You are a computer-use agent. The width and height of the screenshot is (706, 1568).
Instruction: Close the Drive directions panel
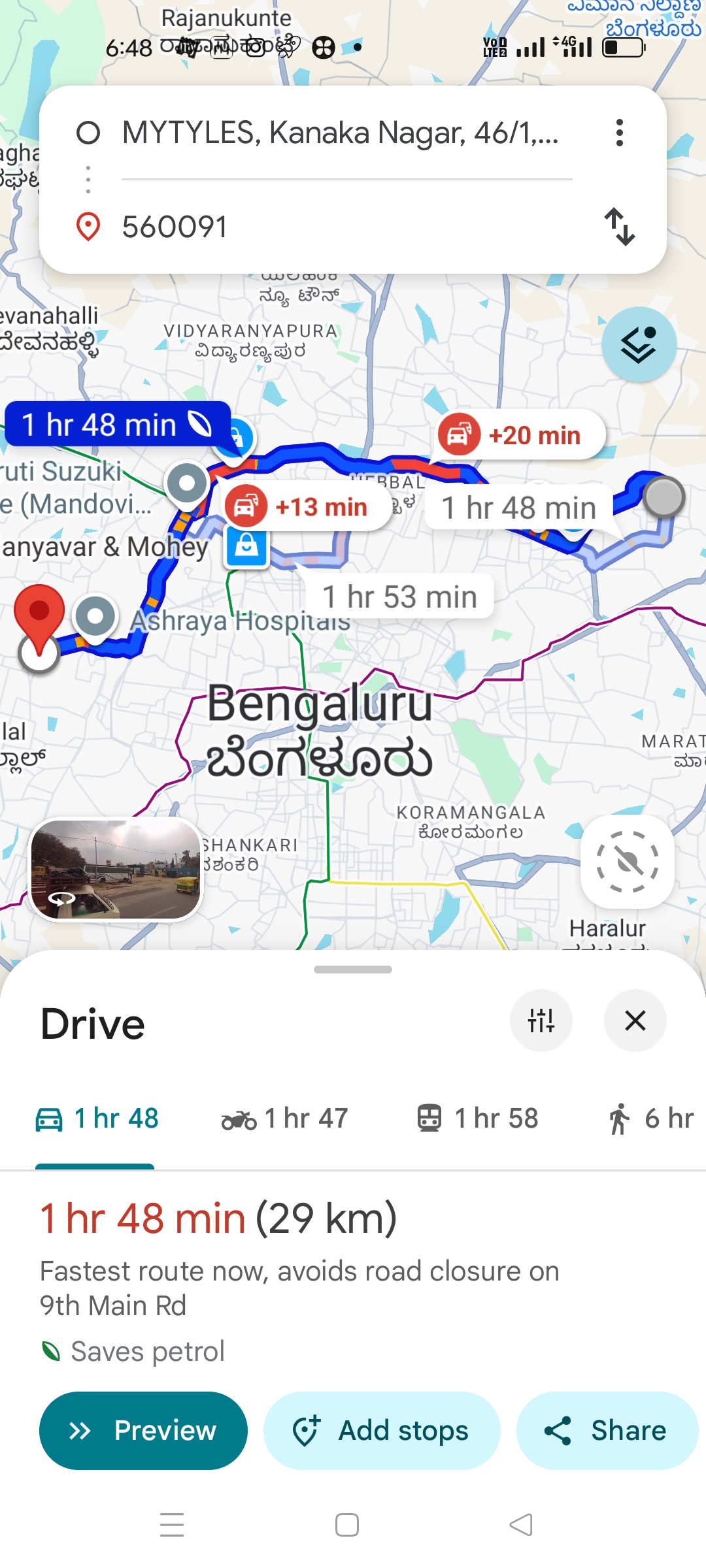635,1021
